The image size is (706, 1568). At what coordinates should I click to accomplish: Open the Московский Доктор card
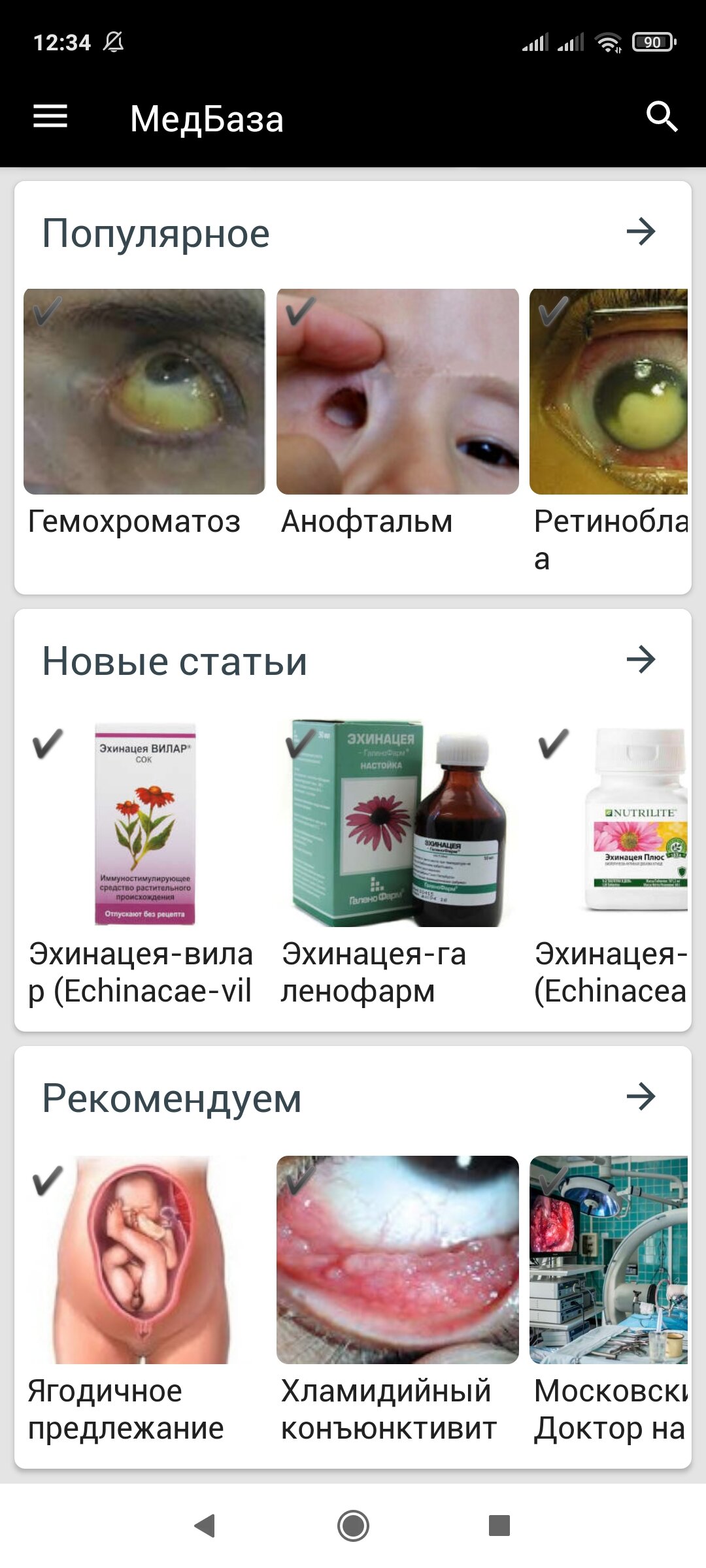pos(609,1301)
